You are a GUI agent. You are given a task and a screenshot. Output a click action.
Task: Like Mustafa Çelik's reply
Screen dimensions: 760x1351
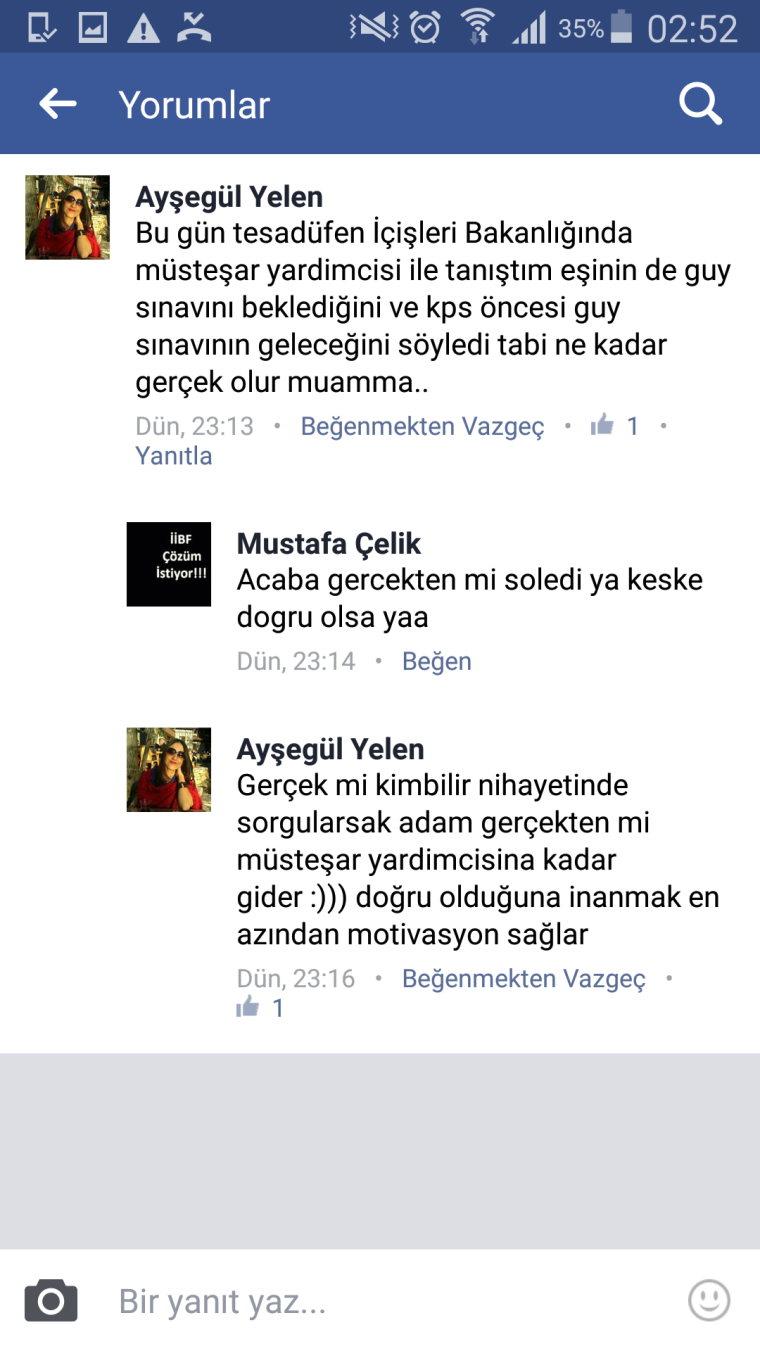436,661
